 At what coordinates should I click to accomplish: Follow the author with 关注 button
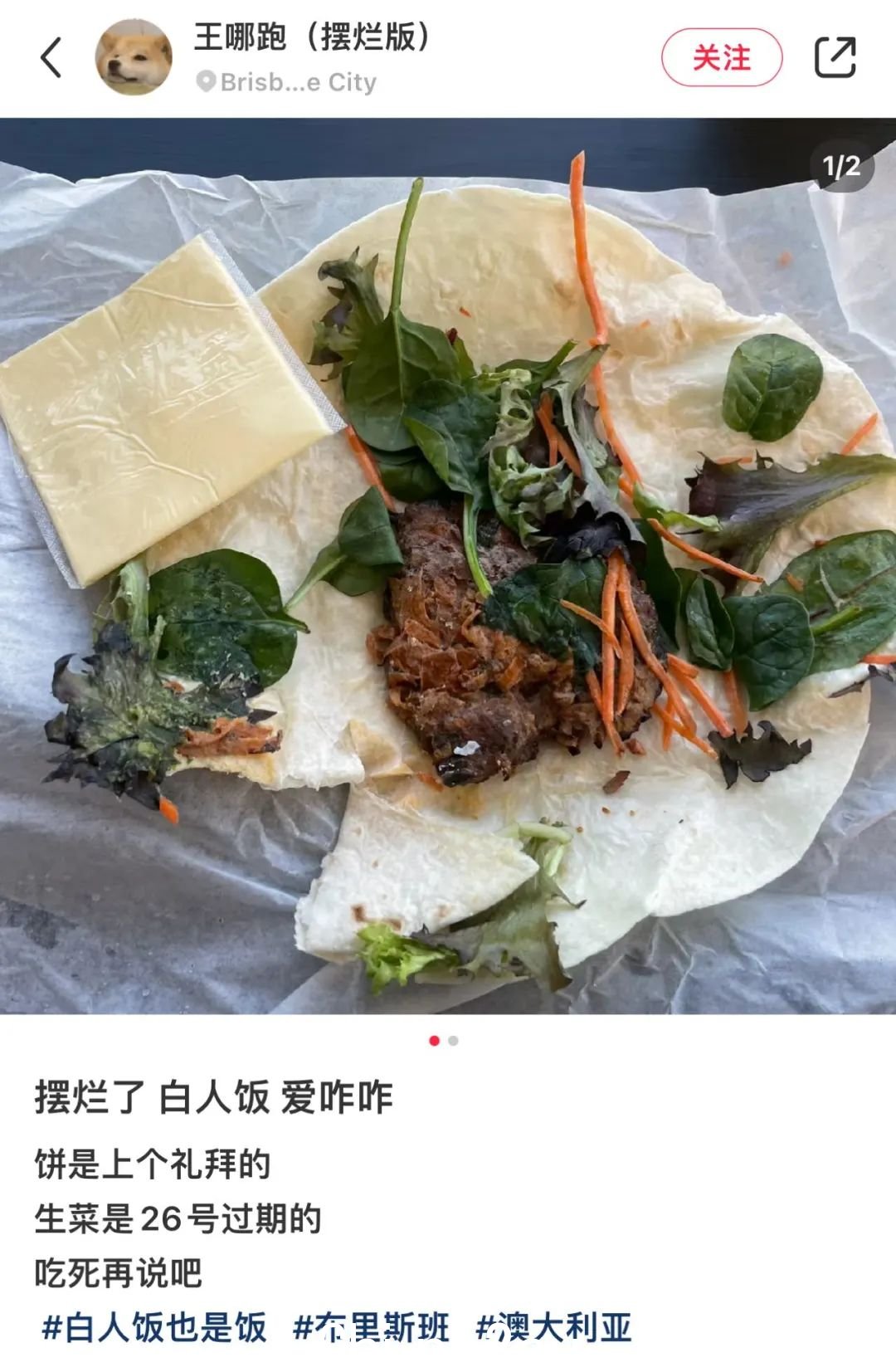pyautogui.click(x=721, y=57)
